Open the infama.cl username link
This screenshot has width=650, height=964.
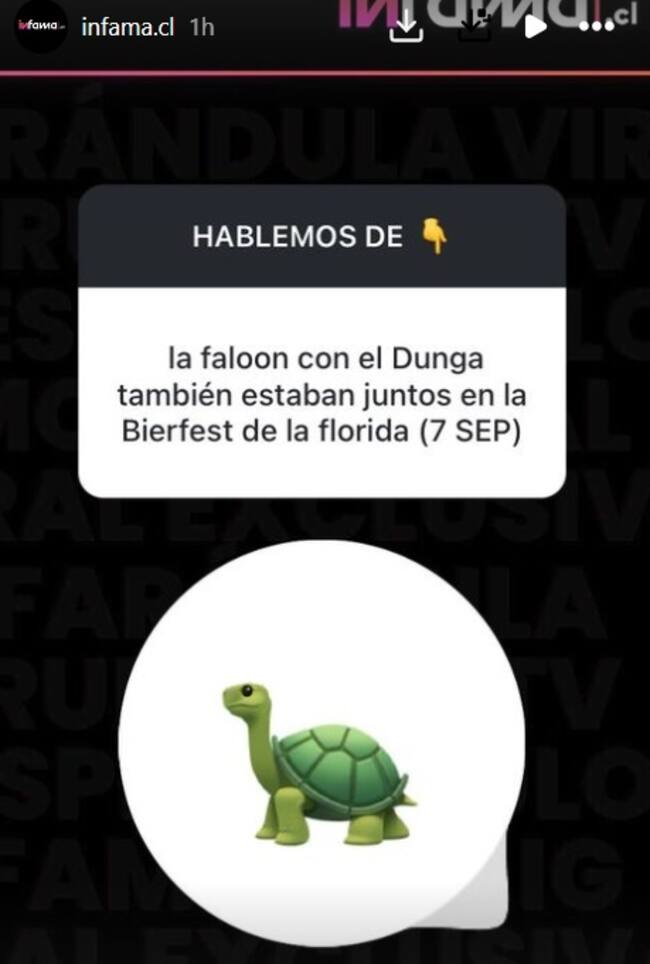128,27
